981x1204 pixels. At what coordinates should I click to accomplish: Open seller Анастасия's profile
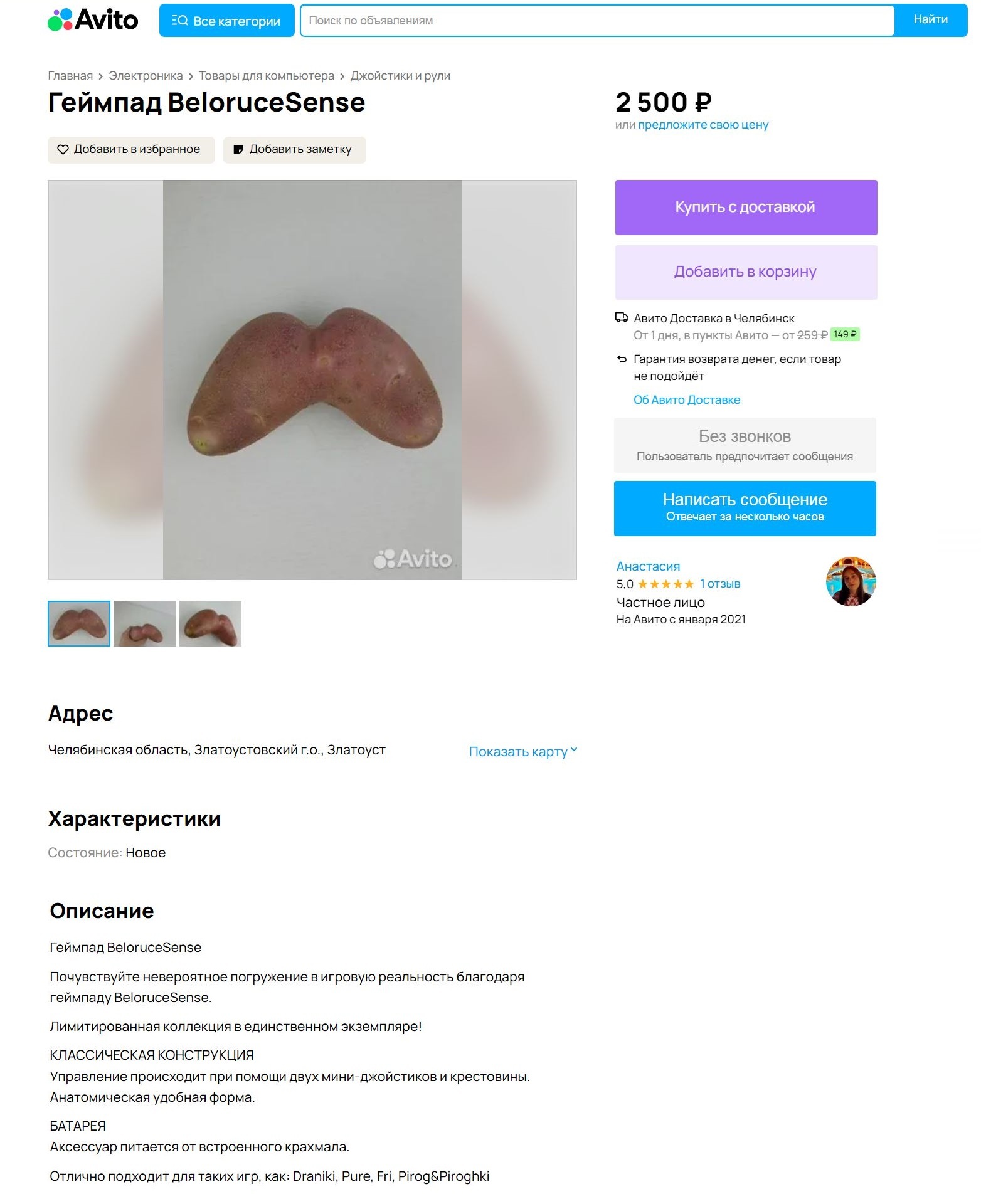(x=648, y=566)
